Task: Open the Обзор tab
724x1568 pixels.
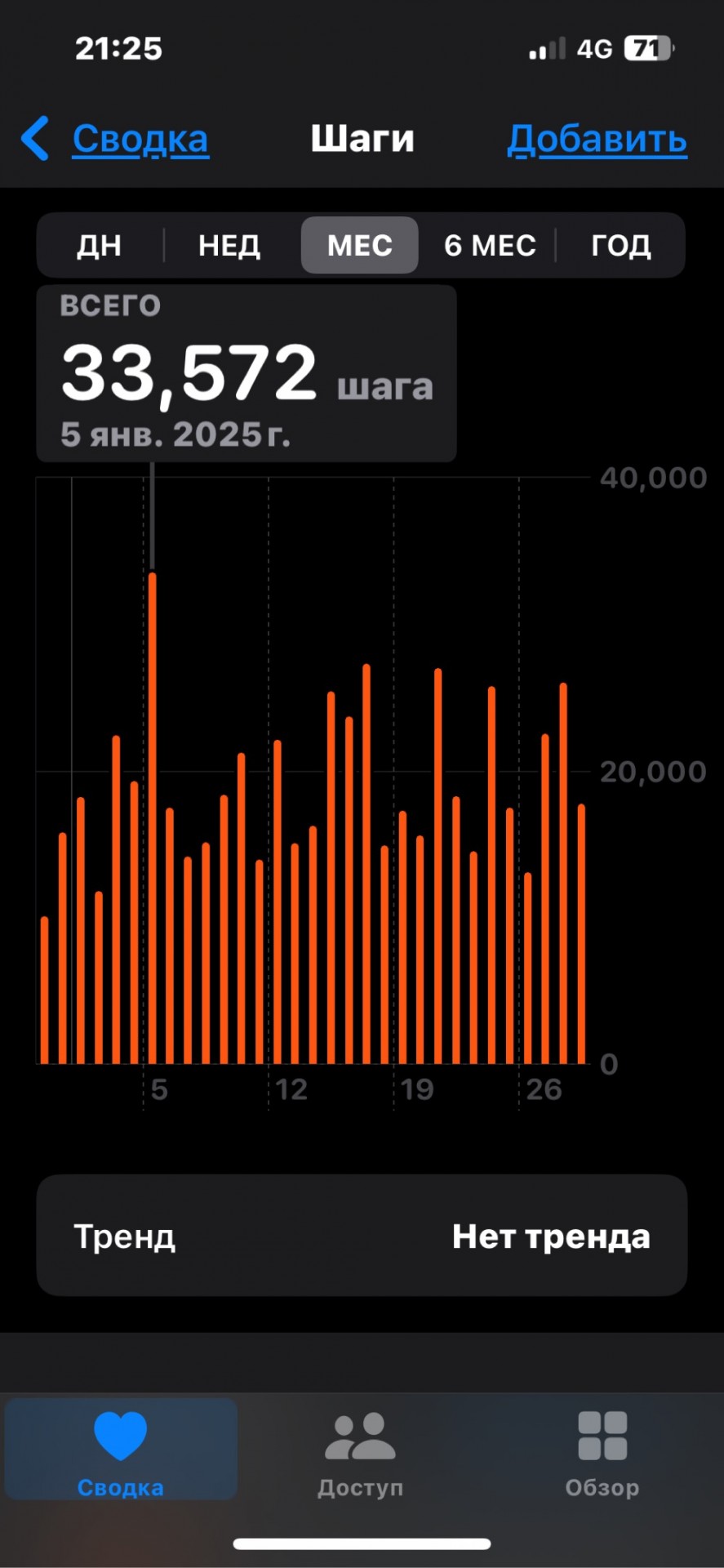Action: pos(602,1454)
